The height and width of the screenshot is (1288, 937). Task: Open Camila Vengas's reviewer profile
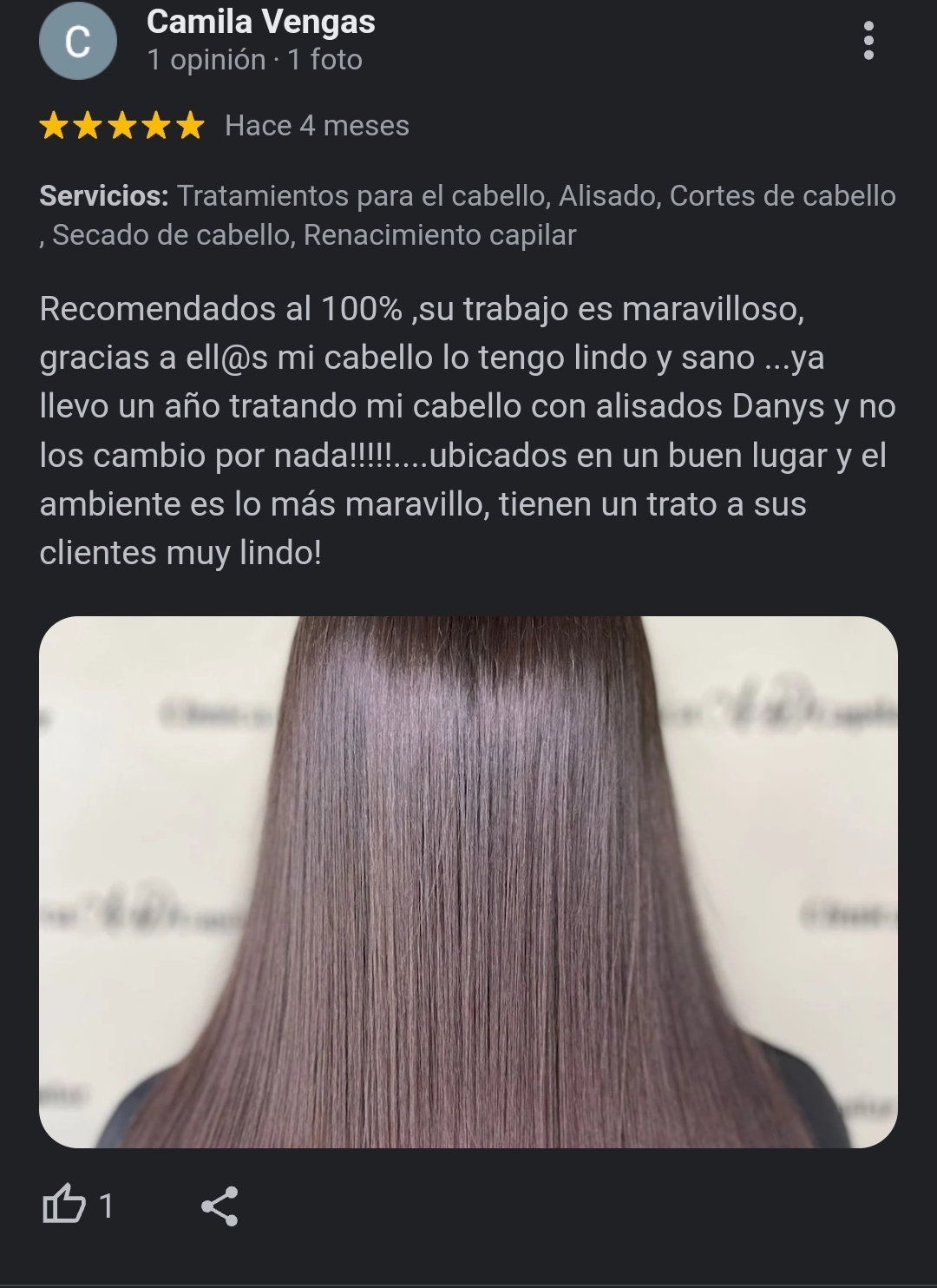[x=260, y=22]
